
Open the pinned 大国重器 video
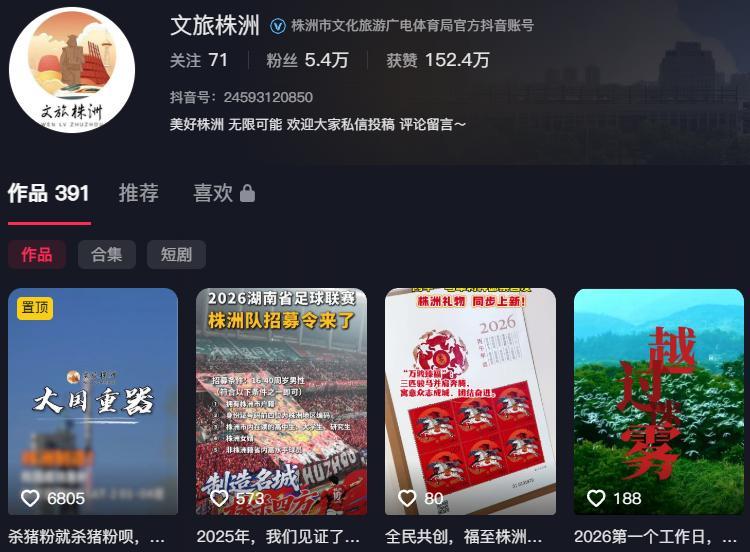(x=93, y=402)
